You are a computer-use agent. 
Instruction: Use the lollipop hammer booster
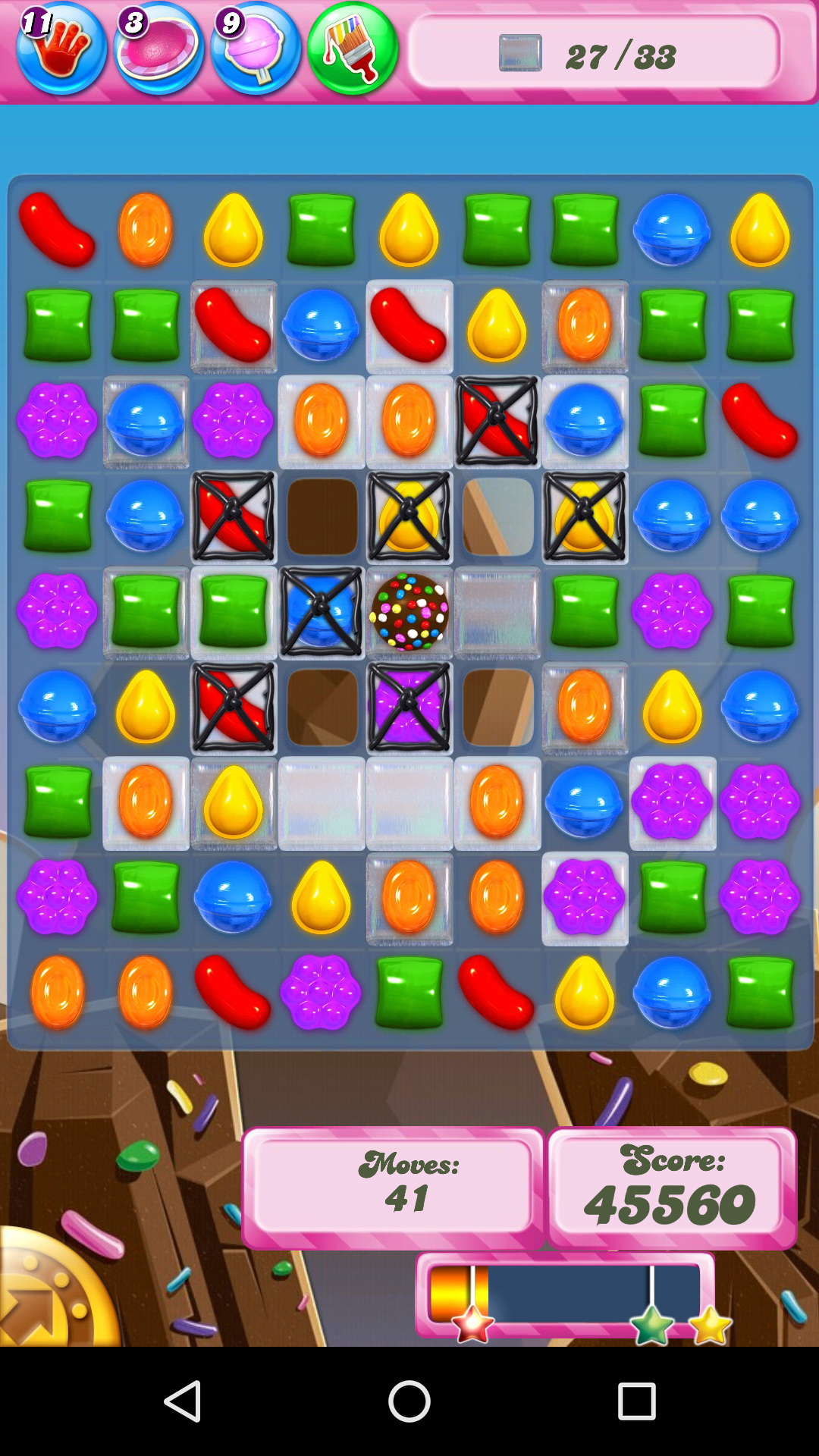256,49
